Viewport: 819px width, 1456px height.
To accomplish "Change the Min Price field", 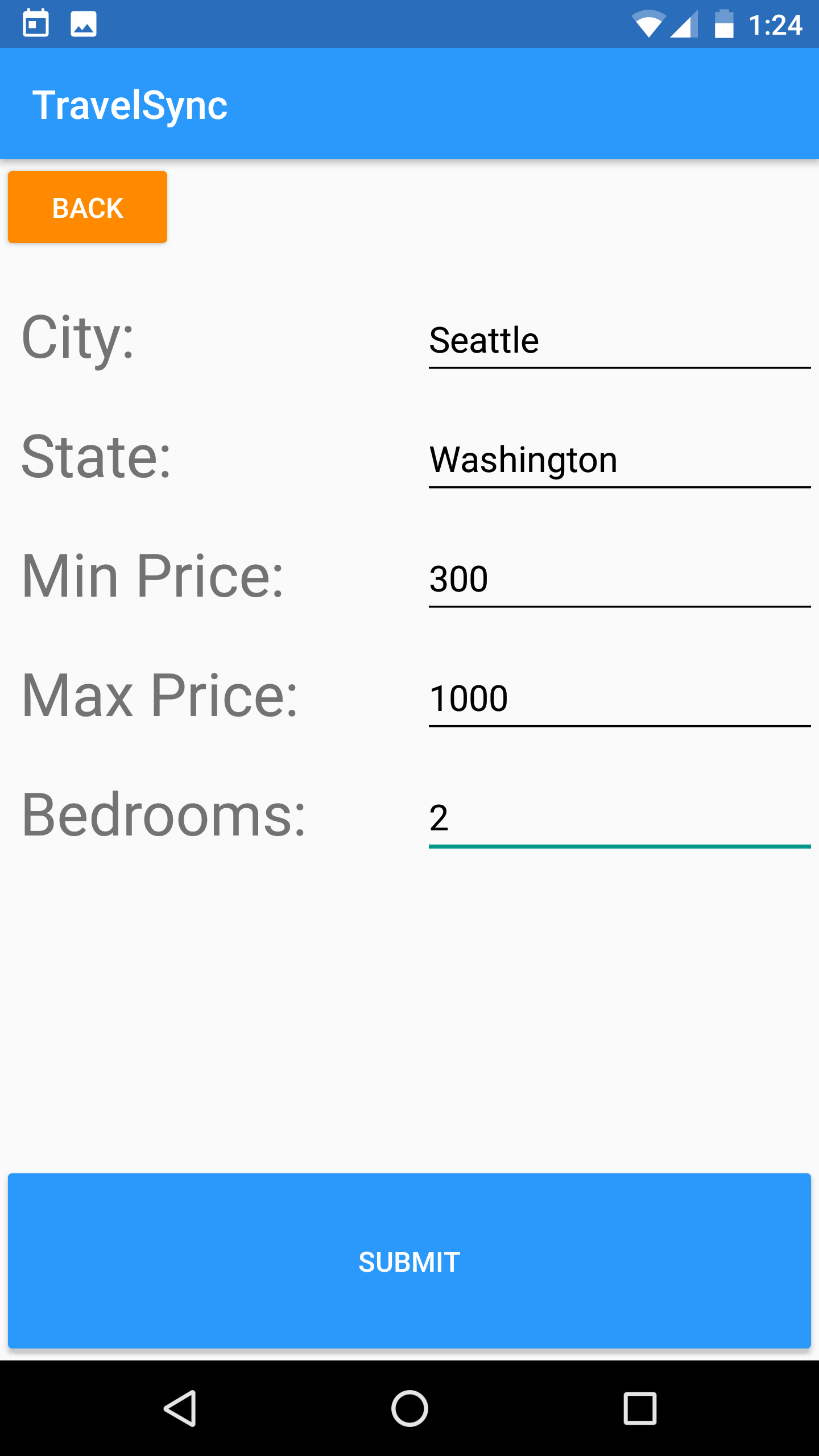I will click(x=619, y=580).
